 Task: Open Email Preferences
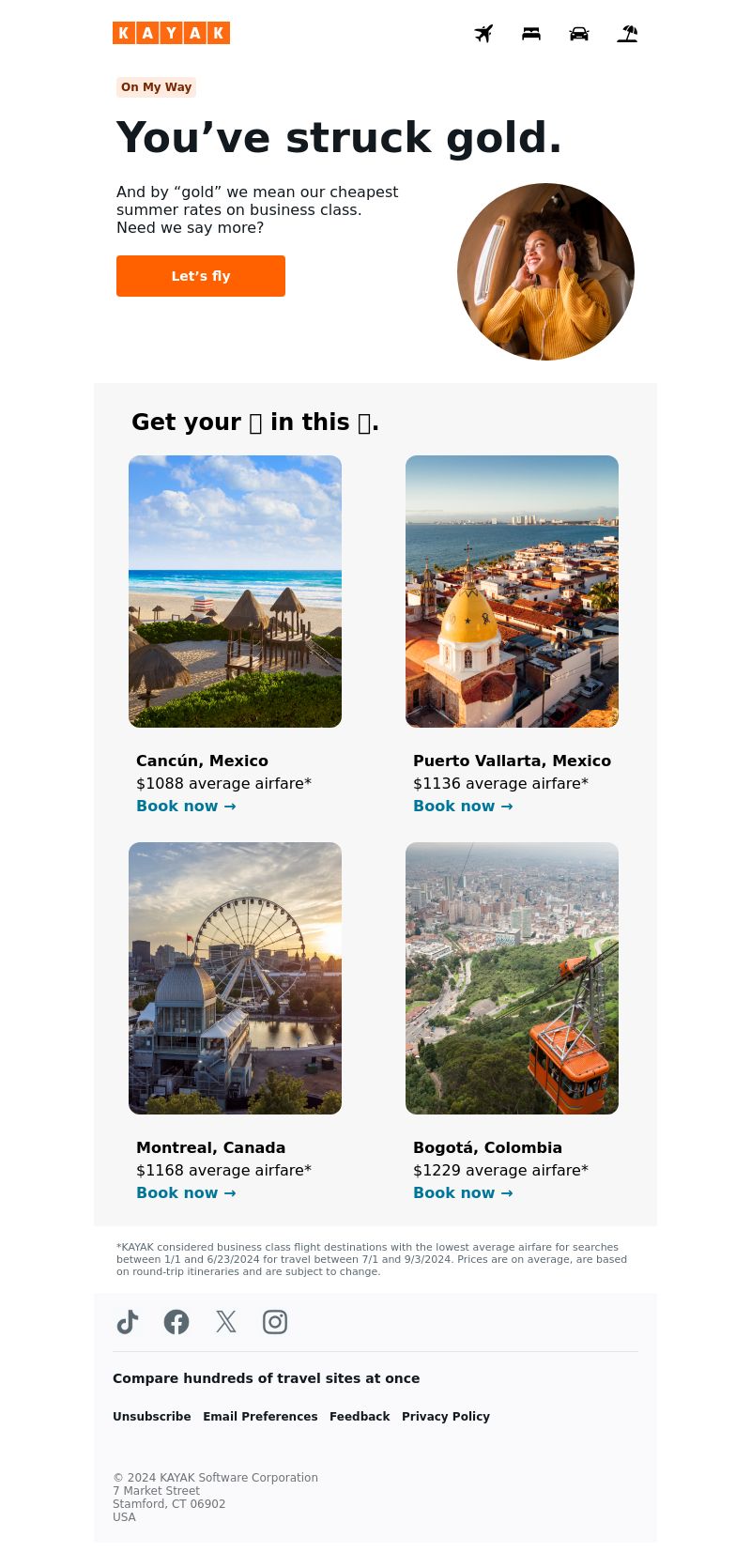pos(260,1417)
